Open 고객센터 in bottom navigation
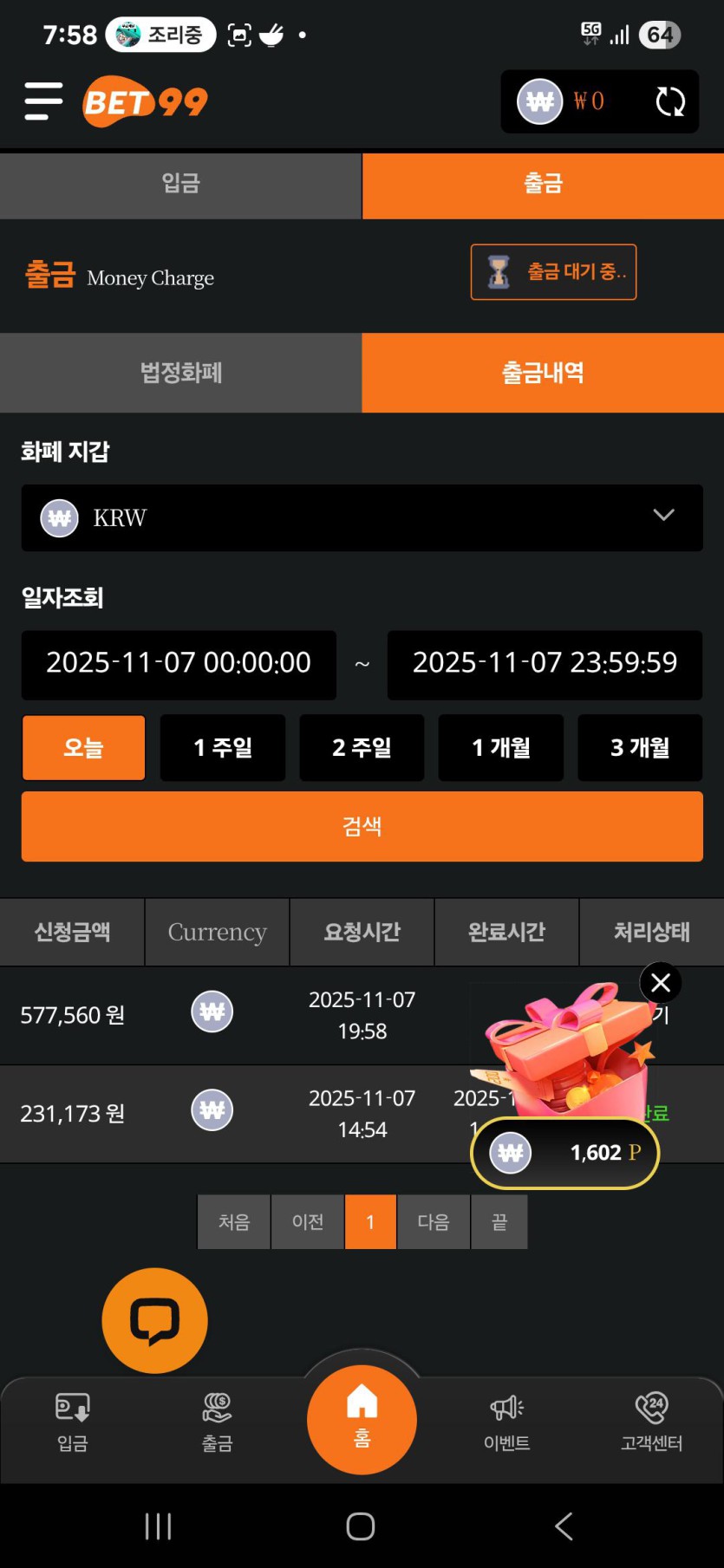 click(651, 1422)
